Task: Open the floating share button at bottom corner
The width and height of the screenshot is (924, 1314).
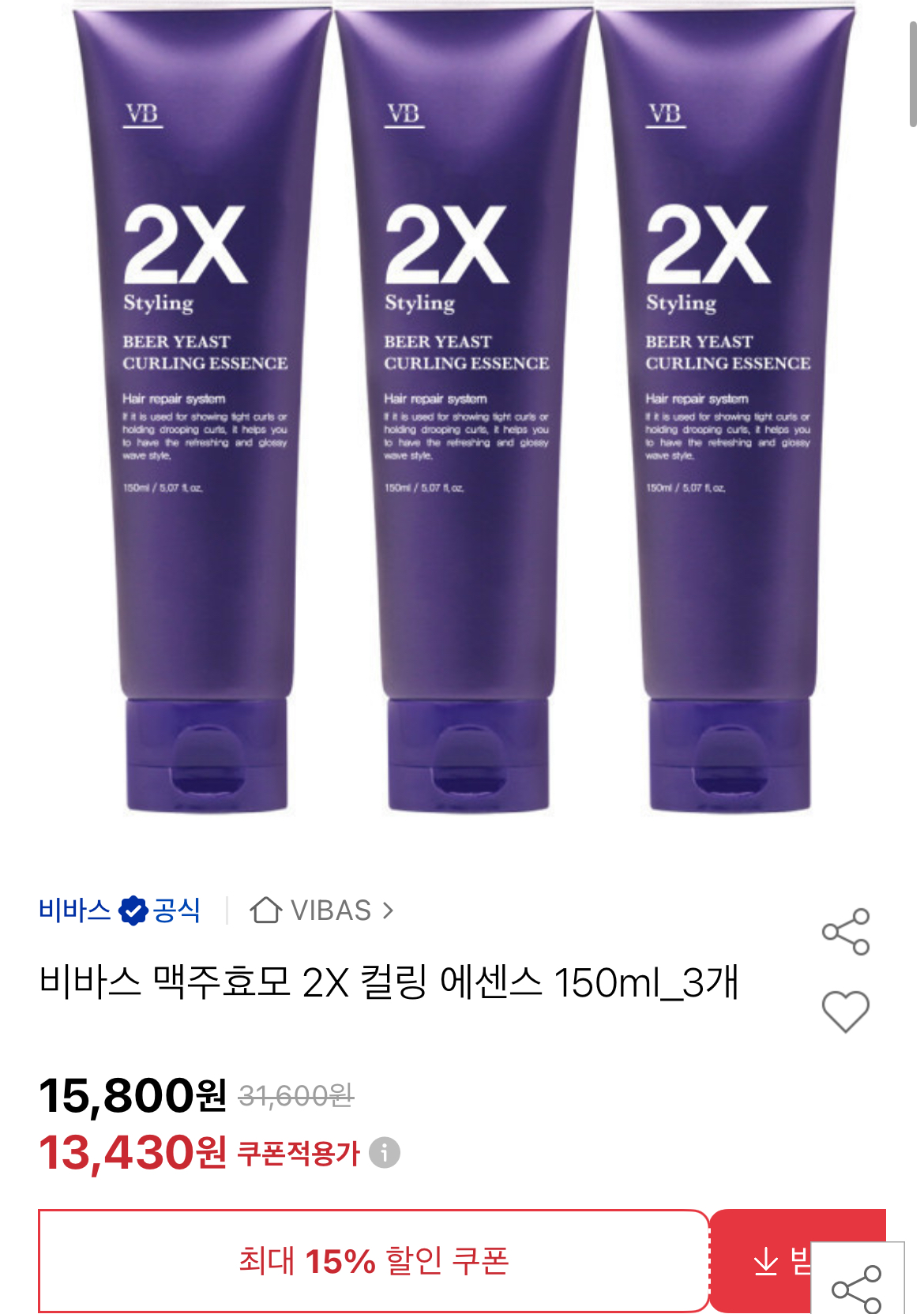Action: [857, 1279]
